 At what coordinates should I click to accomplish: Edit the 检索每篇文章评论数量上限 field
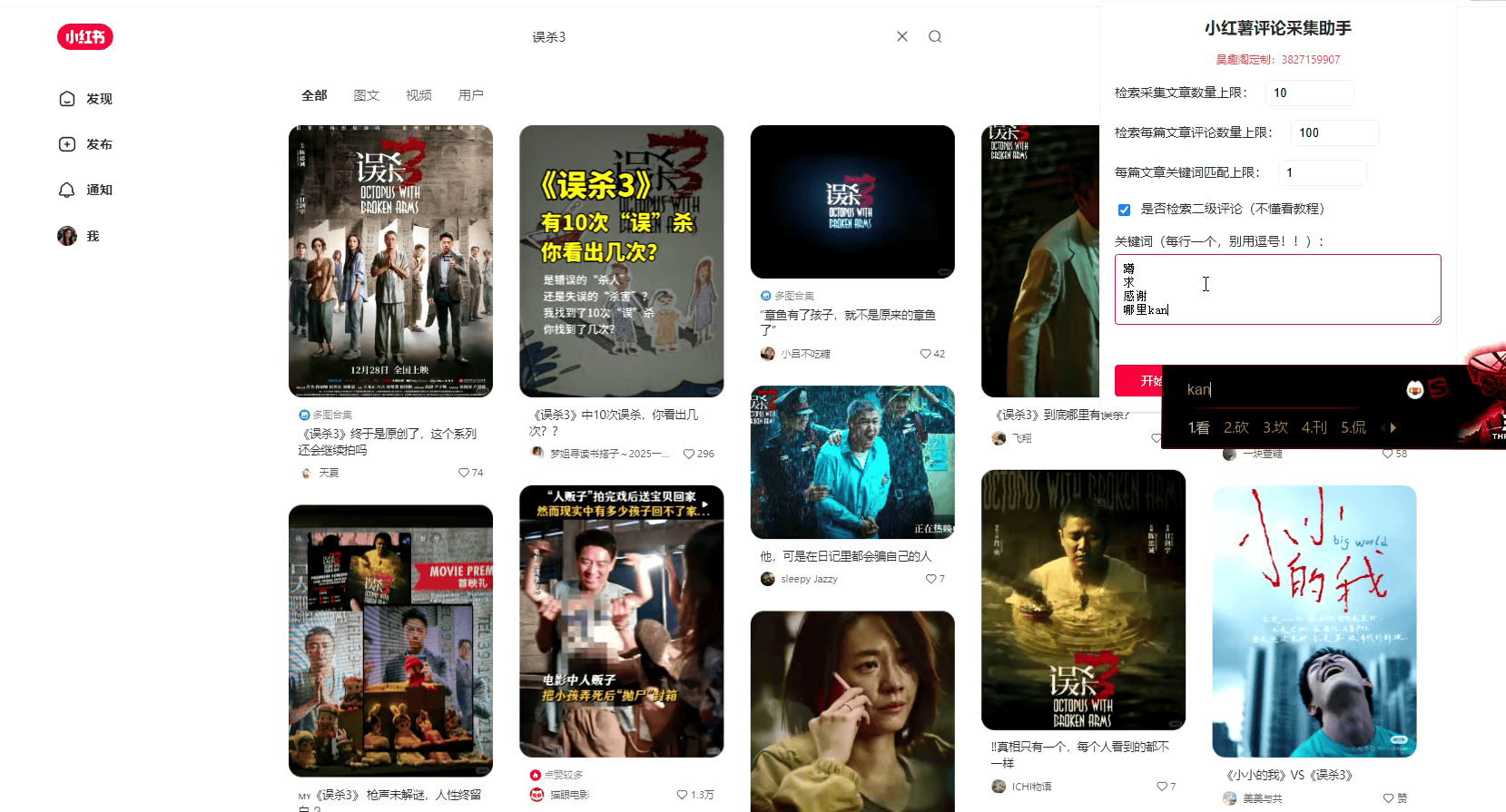tap(1333, 132)
